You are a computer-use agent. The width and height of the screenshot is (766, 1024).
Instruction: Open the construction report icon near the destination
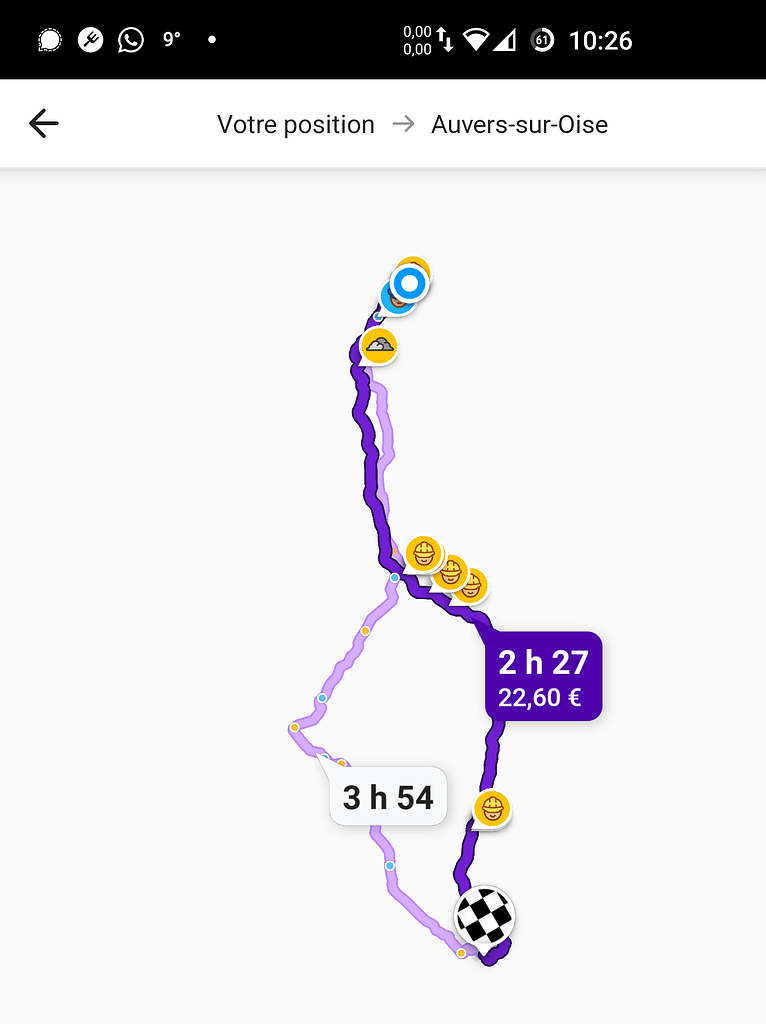(490, 806)
